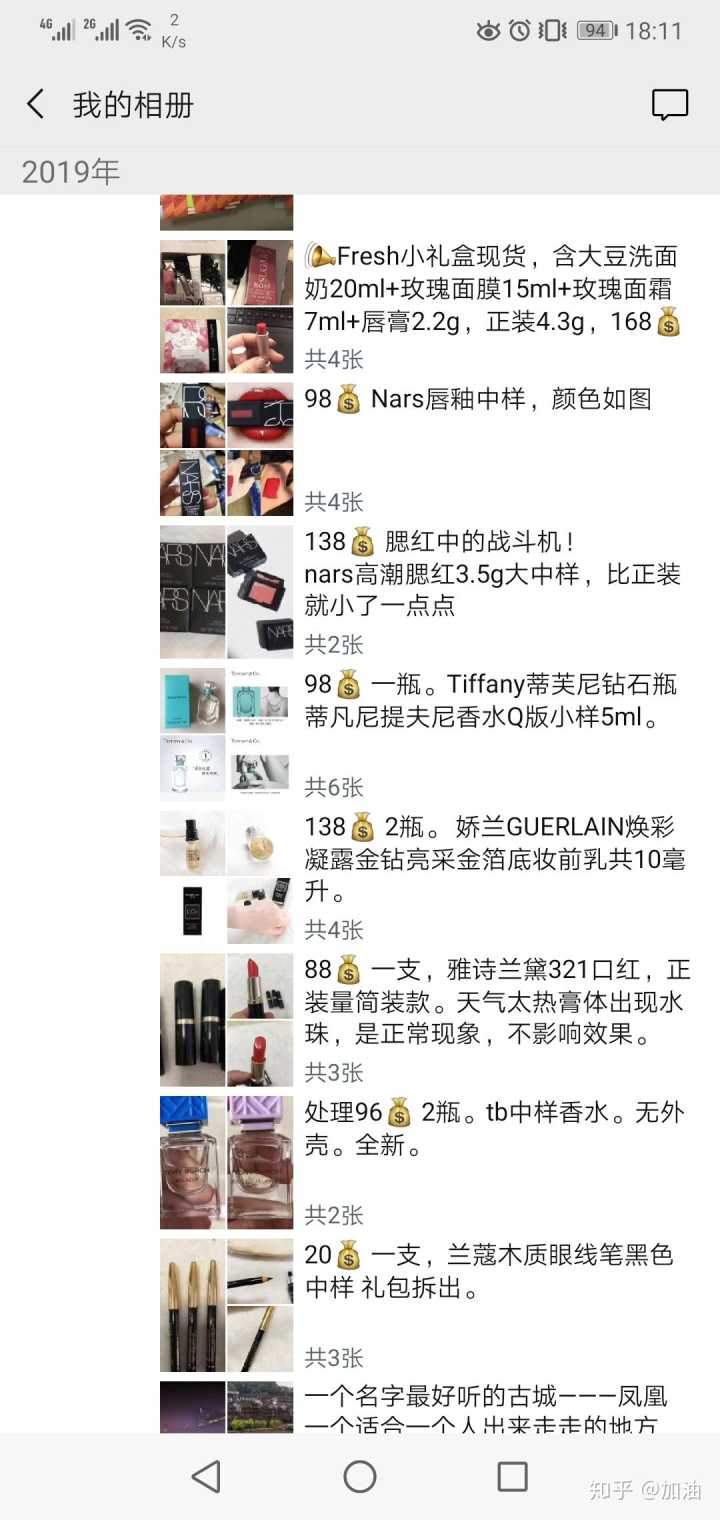720x1520 pixels.
Task: Tap the system home button
Action: 360,1476
